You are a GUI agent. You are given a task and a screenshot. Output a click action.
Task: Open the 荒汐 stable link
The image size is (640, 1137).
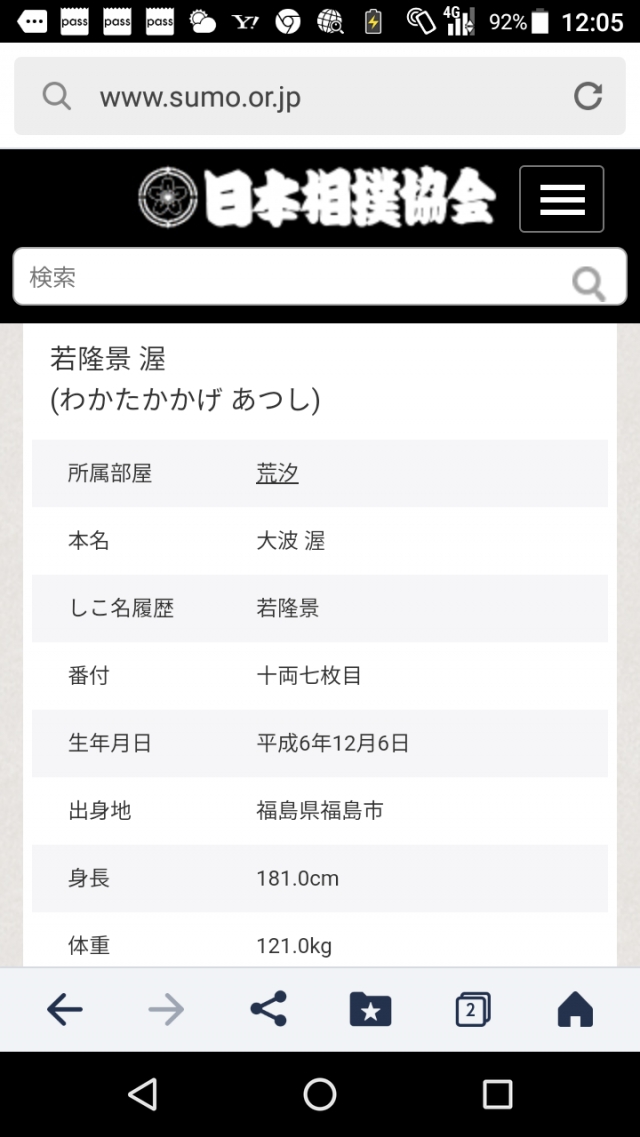tap(277, 473)
